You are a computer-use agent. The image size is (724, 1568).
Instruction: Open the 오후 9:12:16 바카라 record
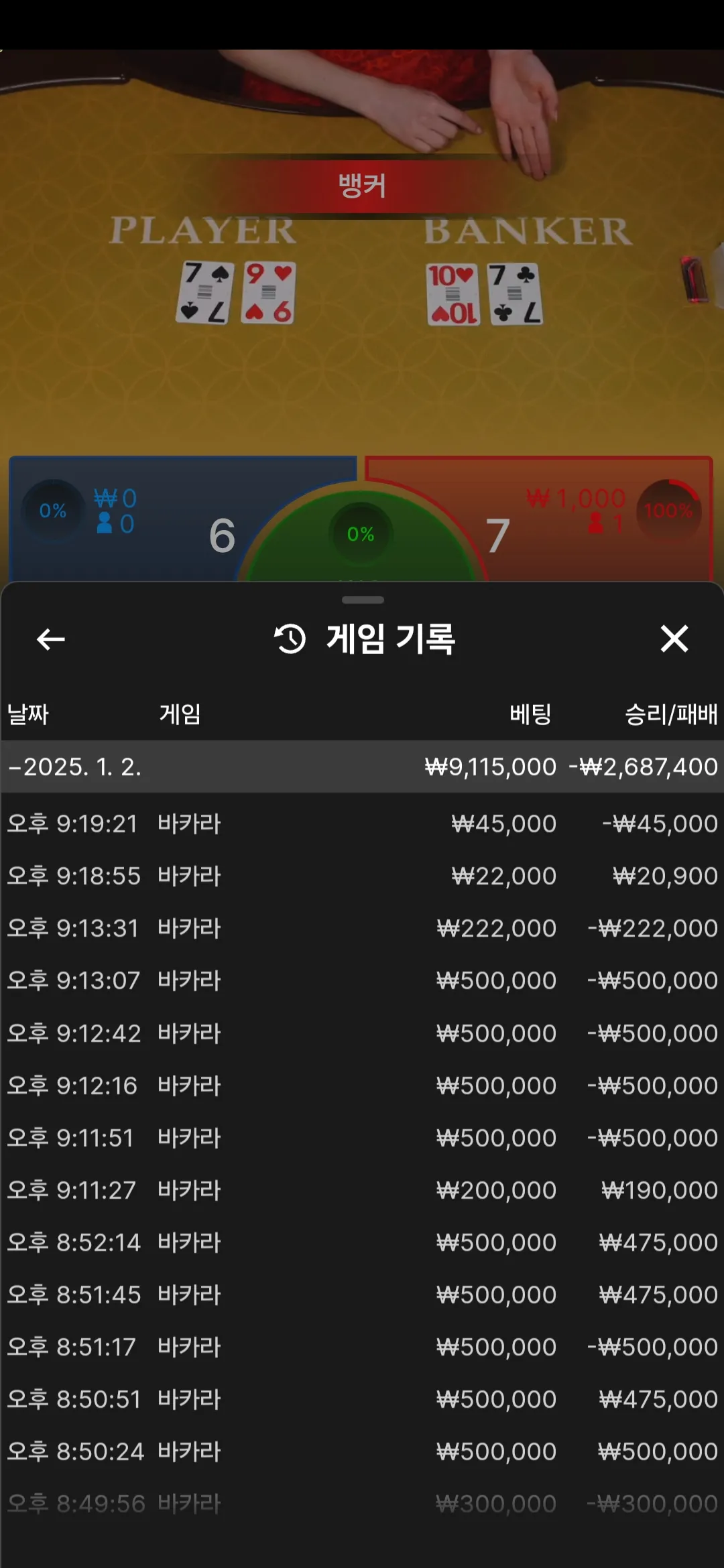(362, 1086)
